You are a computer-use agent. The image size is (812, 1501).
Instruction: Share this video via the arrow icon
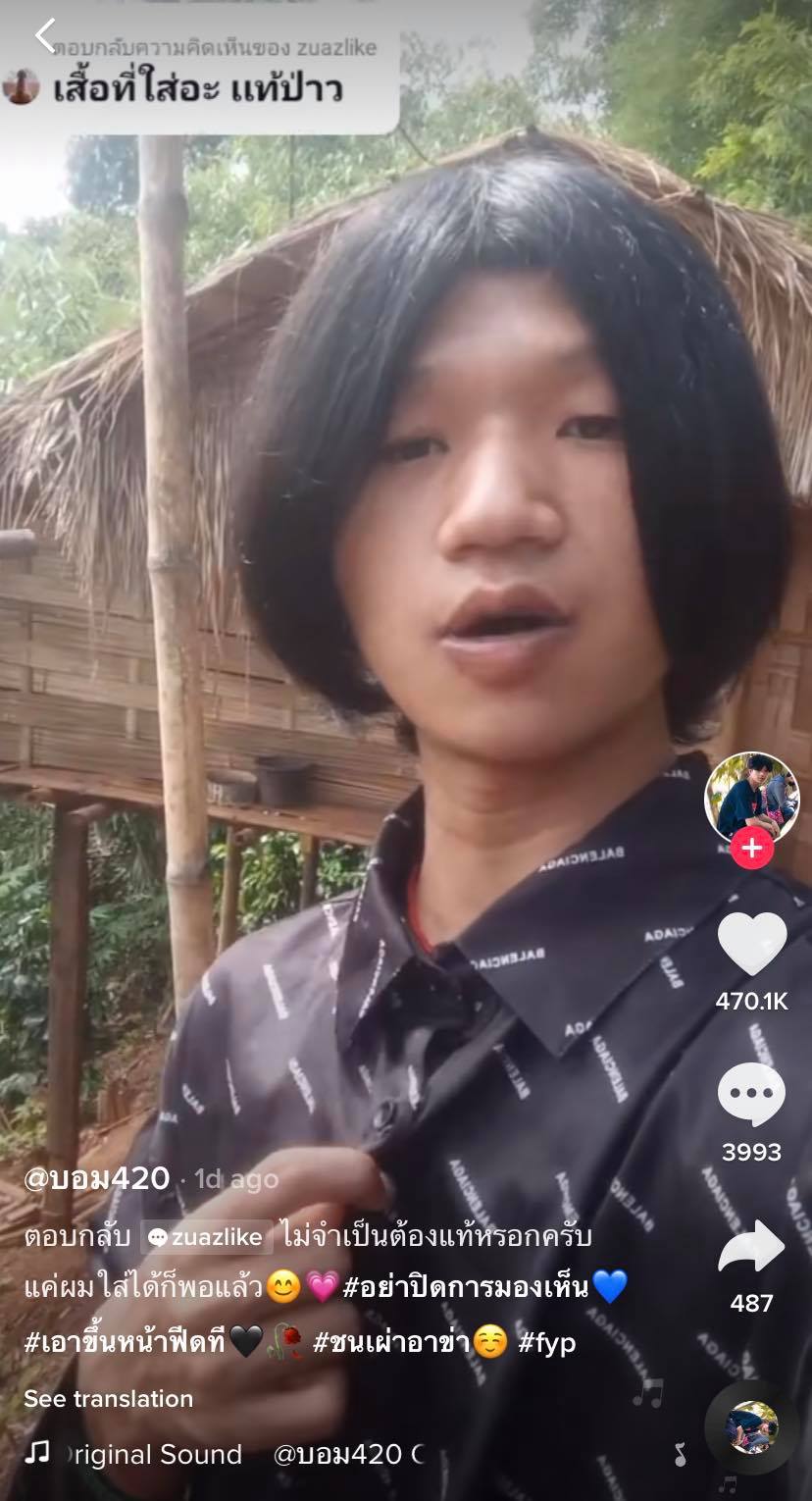point(752,1248)
